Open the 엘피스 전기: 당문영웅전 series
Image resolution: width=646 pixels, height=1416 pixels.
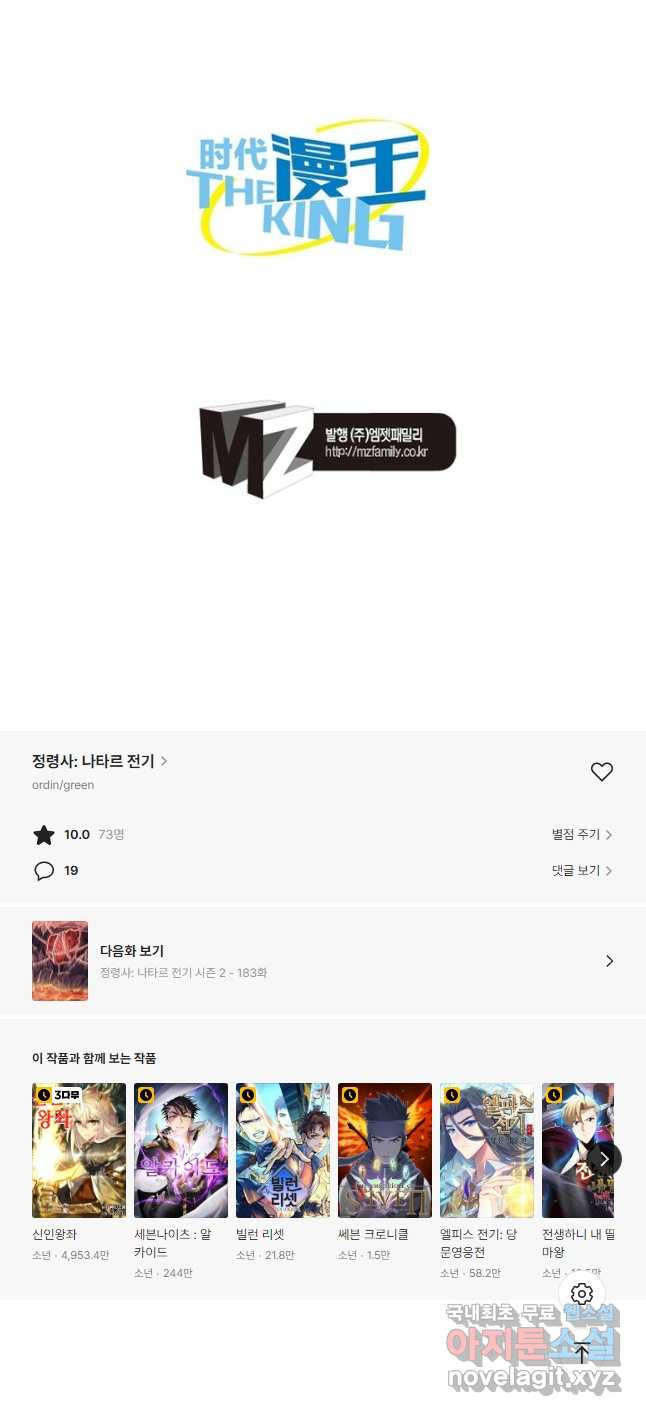click(x=487, y=1150)
